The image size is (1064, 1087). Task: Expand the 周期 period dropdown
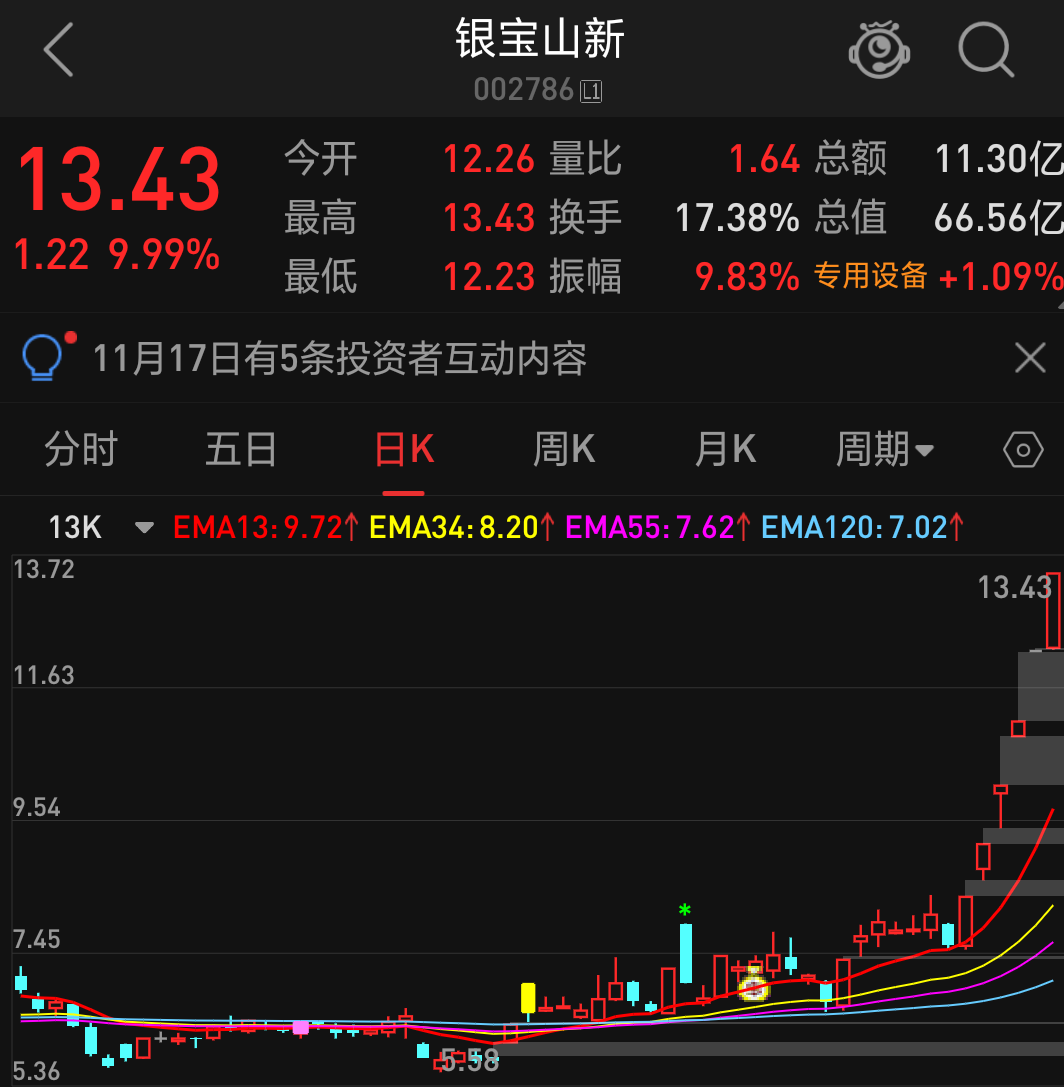tap(884, 450)
